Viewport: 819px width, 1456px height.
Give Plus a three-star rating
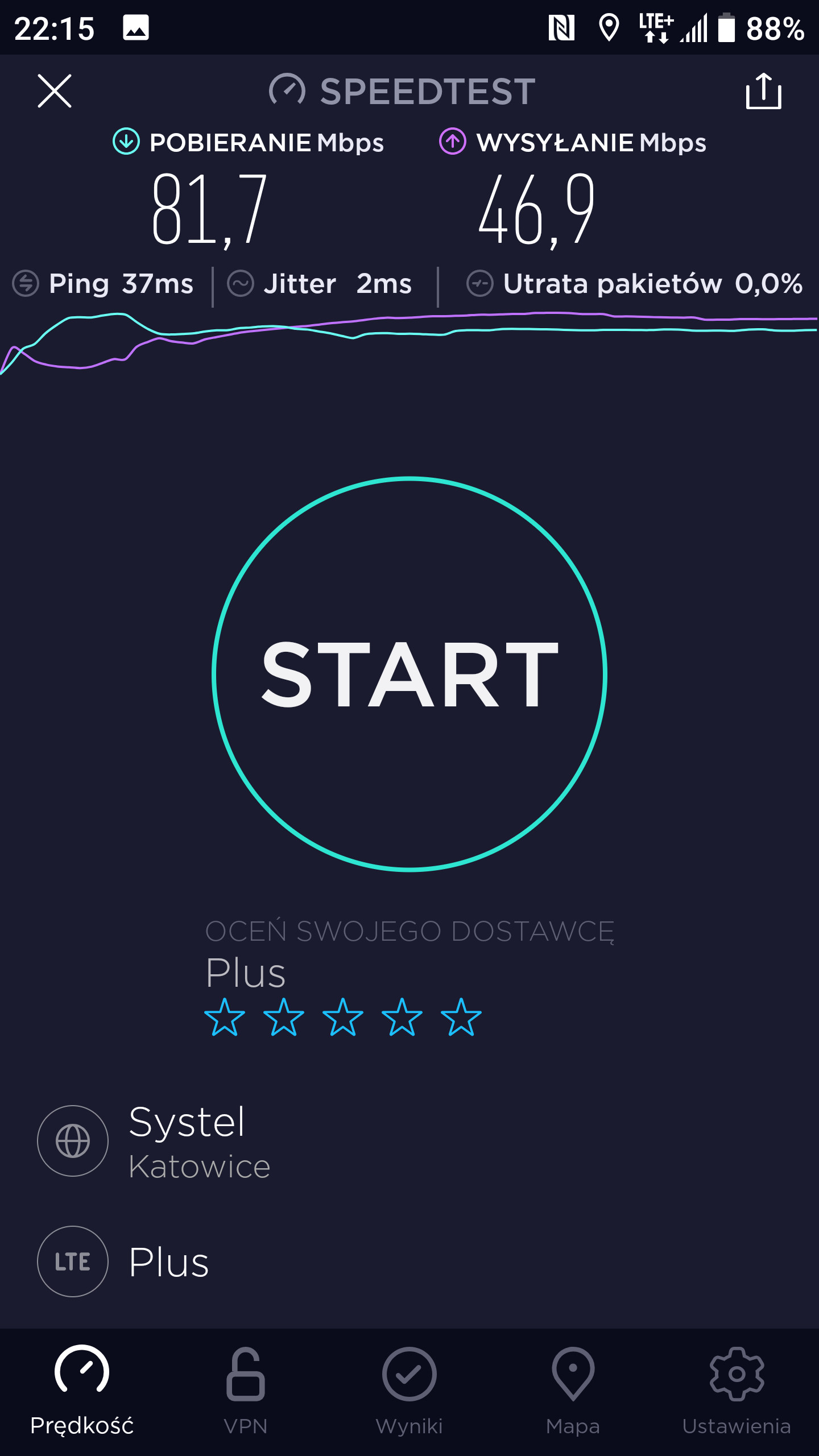point(343,1018)
